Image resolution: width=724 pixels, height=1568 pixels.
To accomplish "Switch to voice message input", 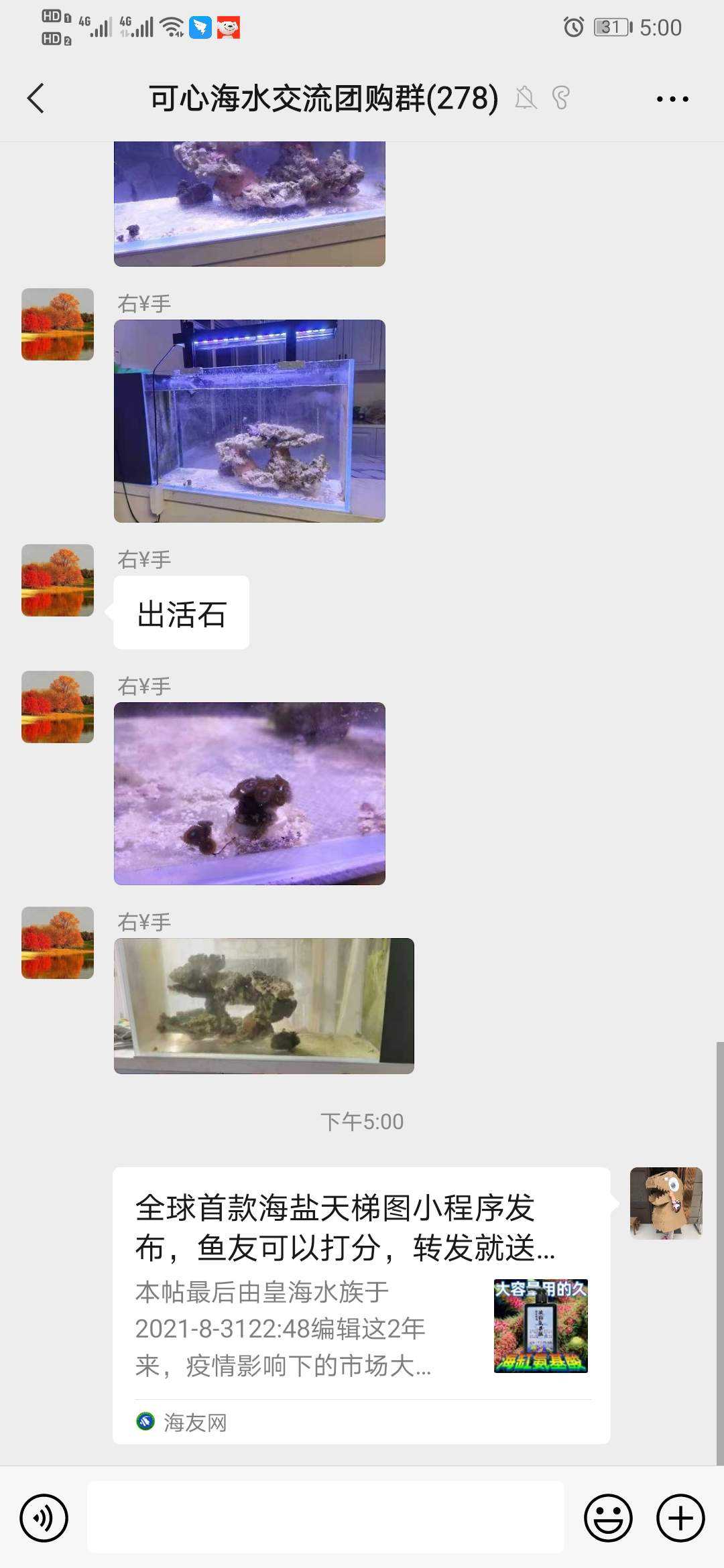I will [44, 1517].
